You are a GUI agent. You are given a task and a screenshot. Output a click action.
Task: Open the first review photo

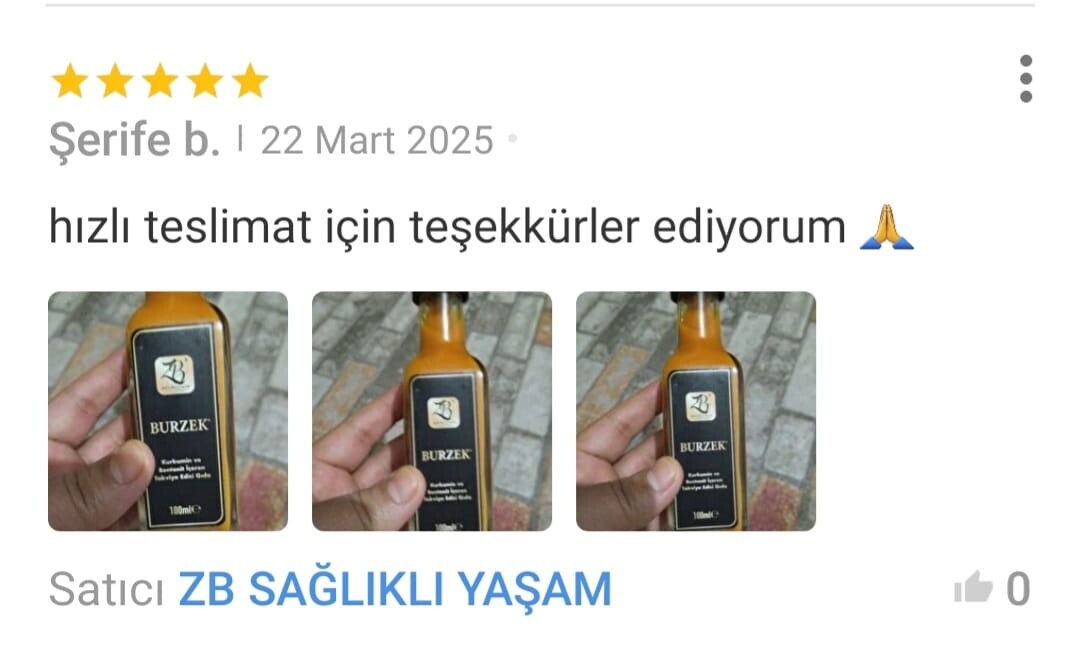coord(168,411)
